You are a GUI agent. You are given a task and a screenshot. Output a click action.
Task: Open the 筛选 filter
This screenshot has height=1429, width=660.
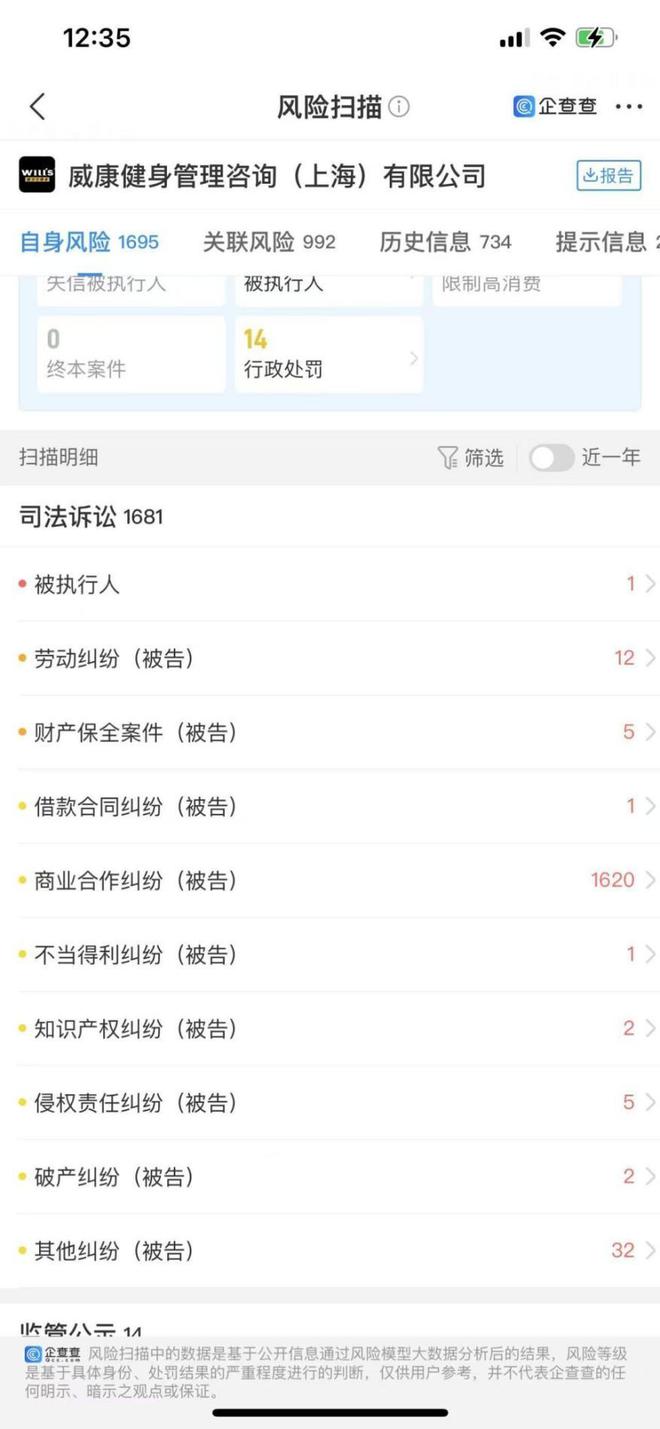pos(470,458)
